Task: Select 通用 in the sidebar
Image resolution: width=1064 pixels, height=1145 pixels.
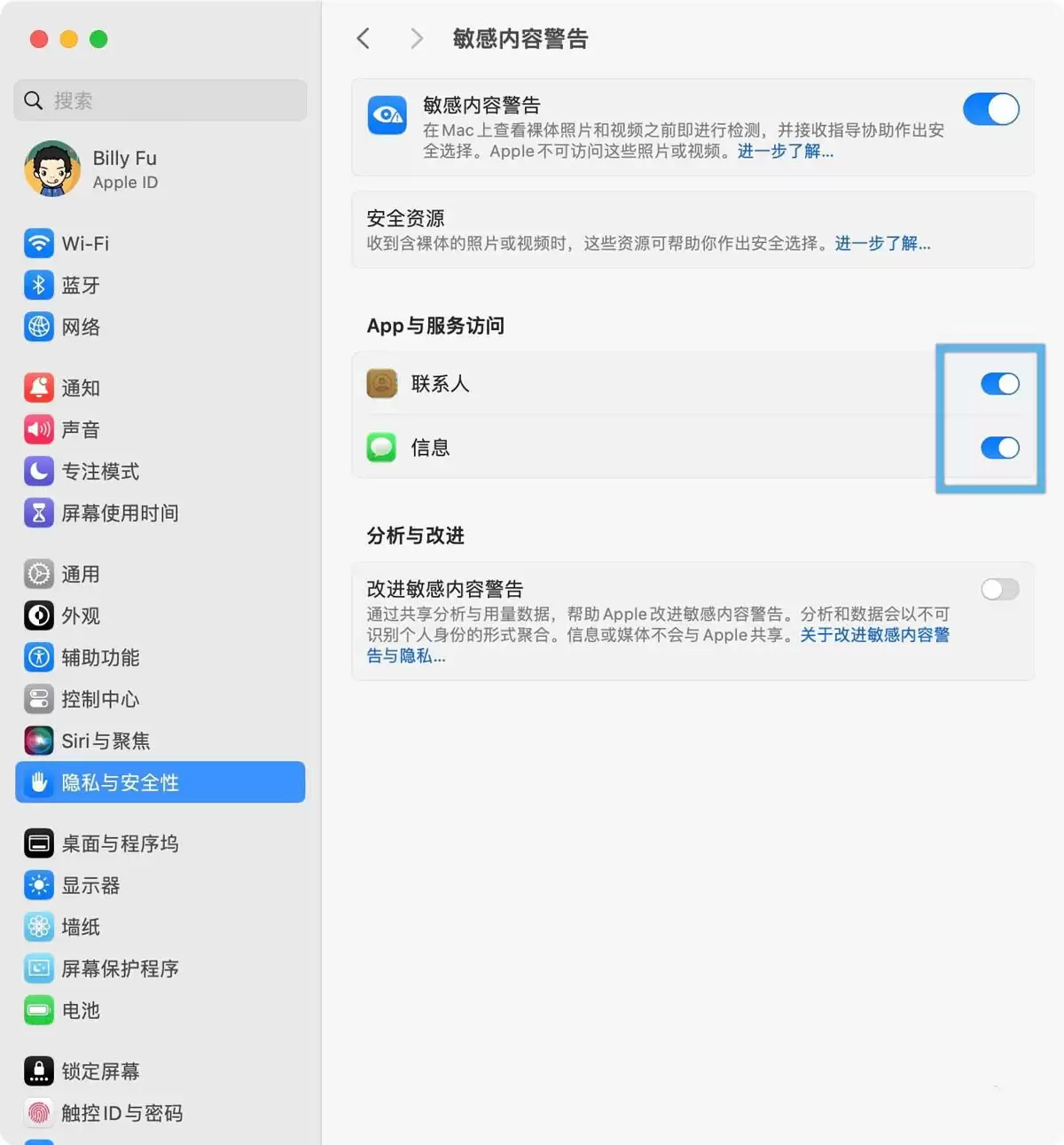Action: pyautogui.click(x=80, y=574)
